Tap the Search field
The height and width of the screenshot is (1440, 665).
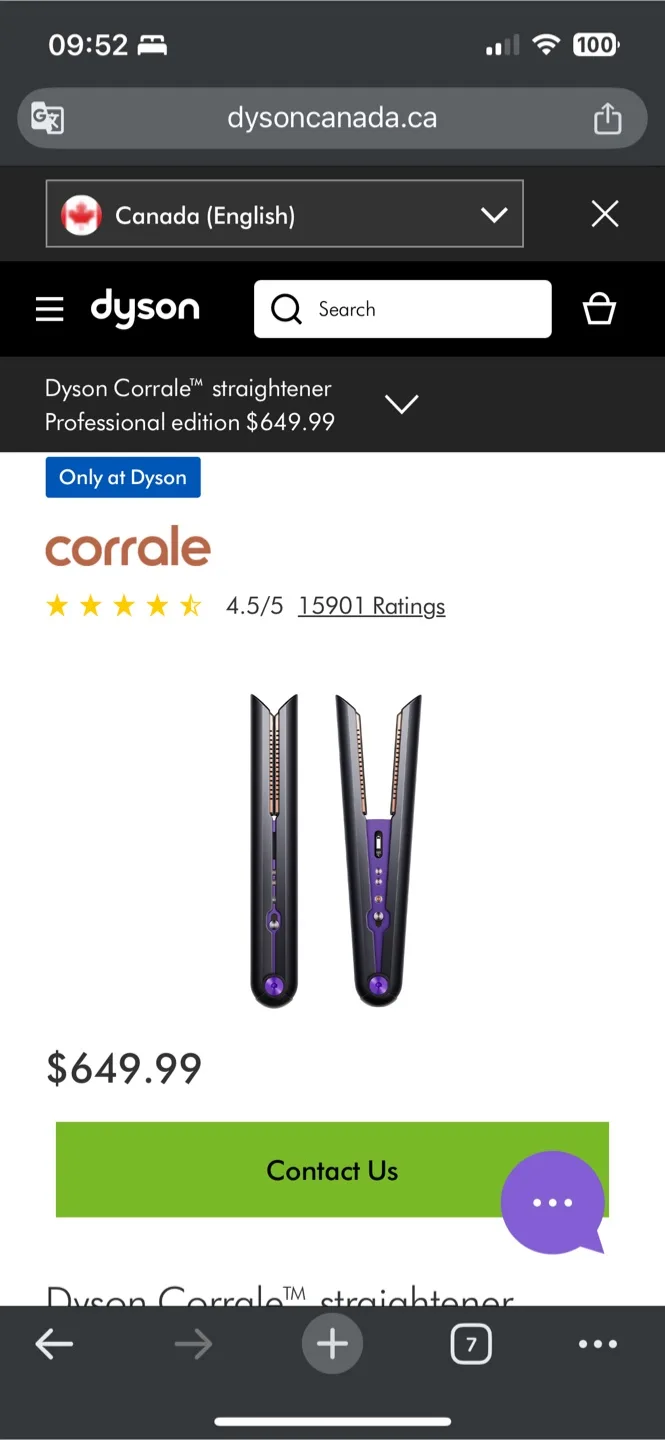coord(402,309)
